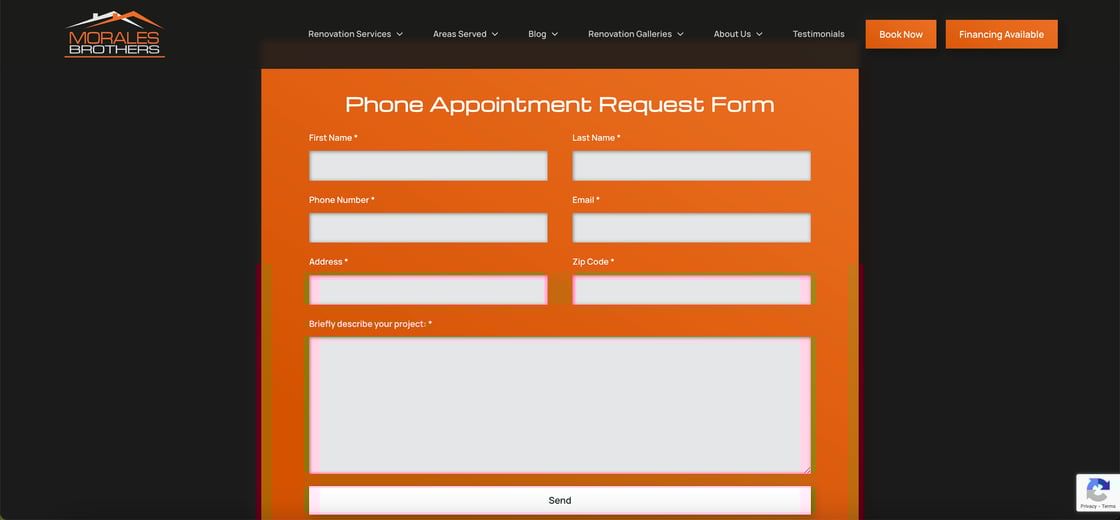Expand the Renovation Services menu
The width and height of the screenshot is (1120, 520).
click(355, 34)
